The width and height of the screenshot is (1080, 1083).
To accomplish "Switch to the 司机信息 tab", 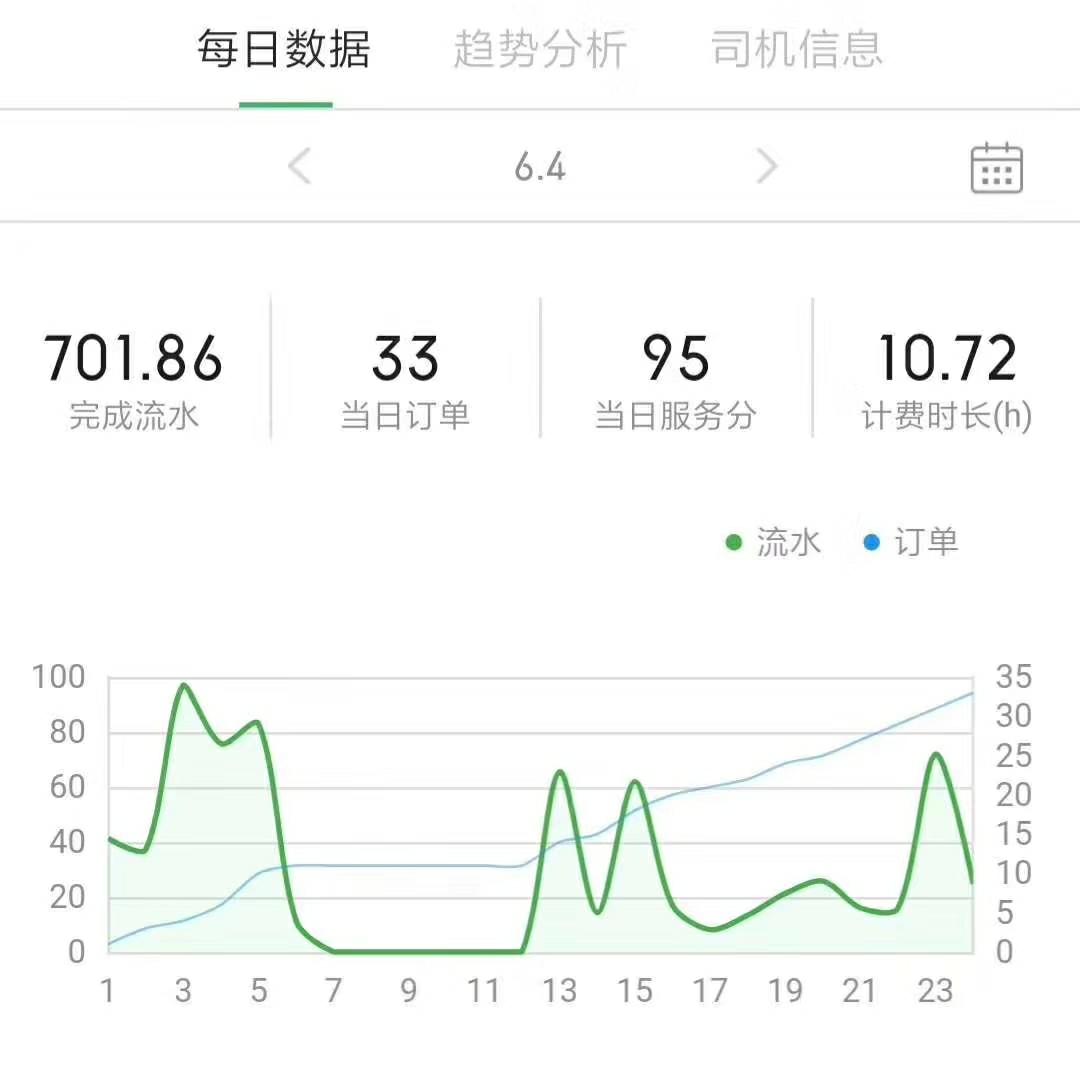I will coord(795,52).
